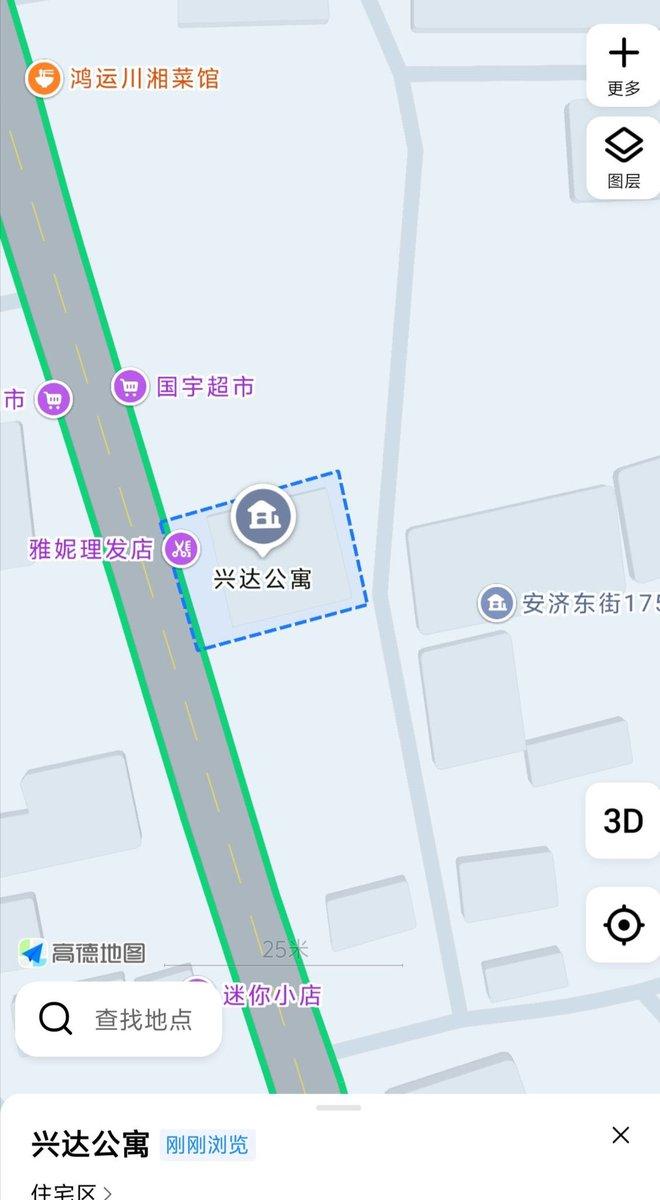
Task: Open the 图层 map layers panel
Action: [623, 159]
